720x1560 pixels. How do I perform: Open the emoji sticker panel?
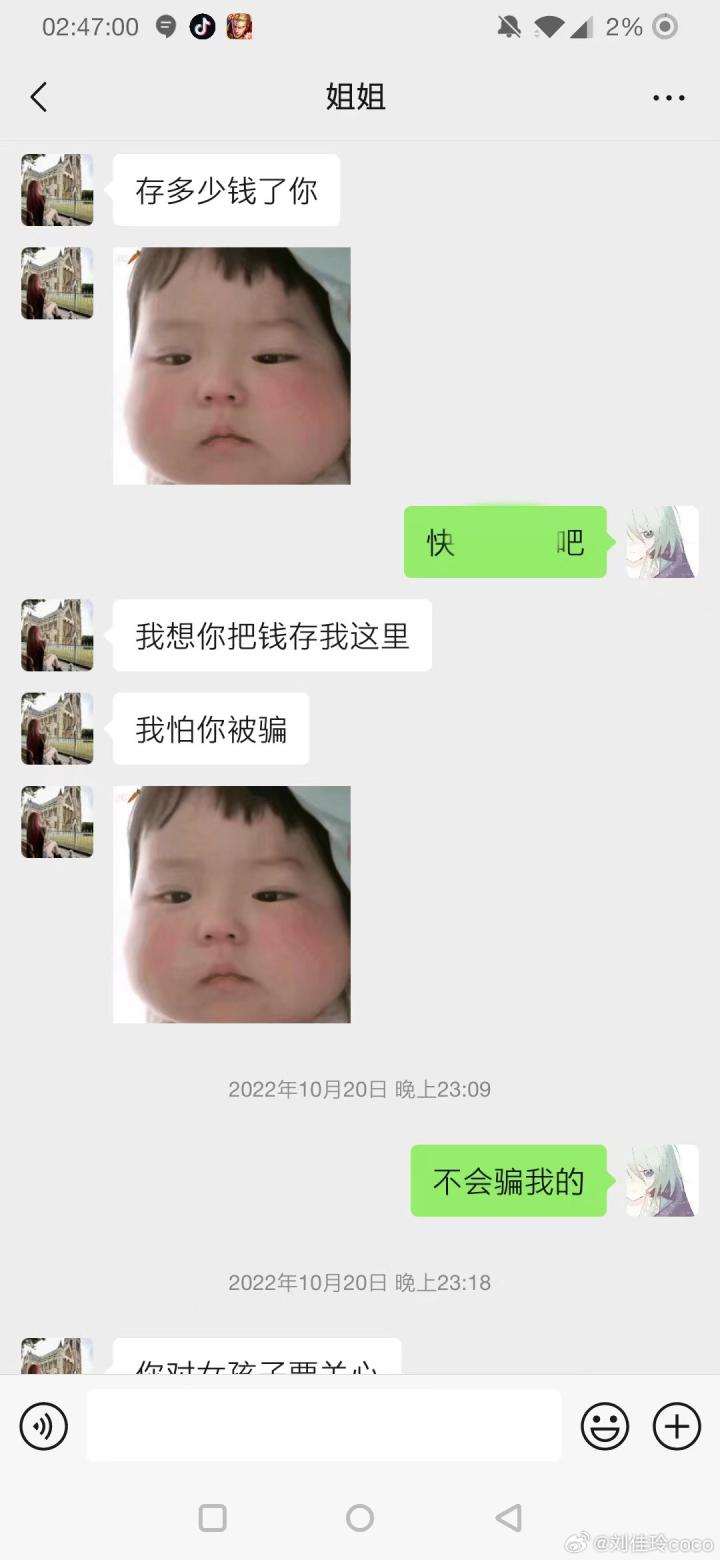pos(605,1426)
